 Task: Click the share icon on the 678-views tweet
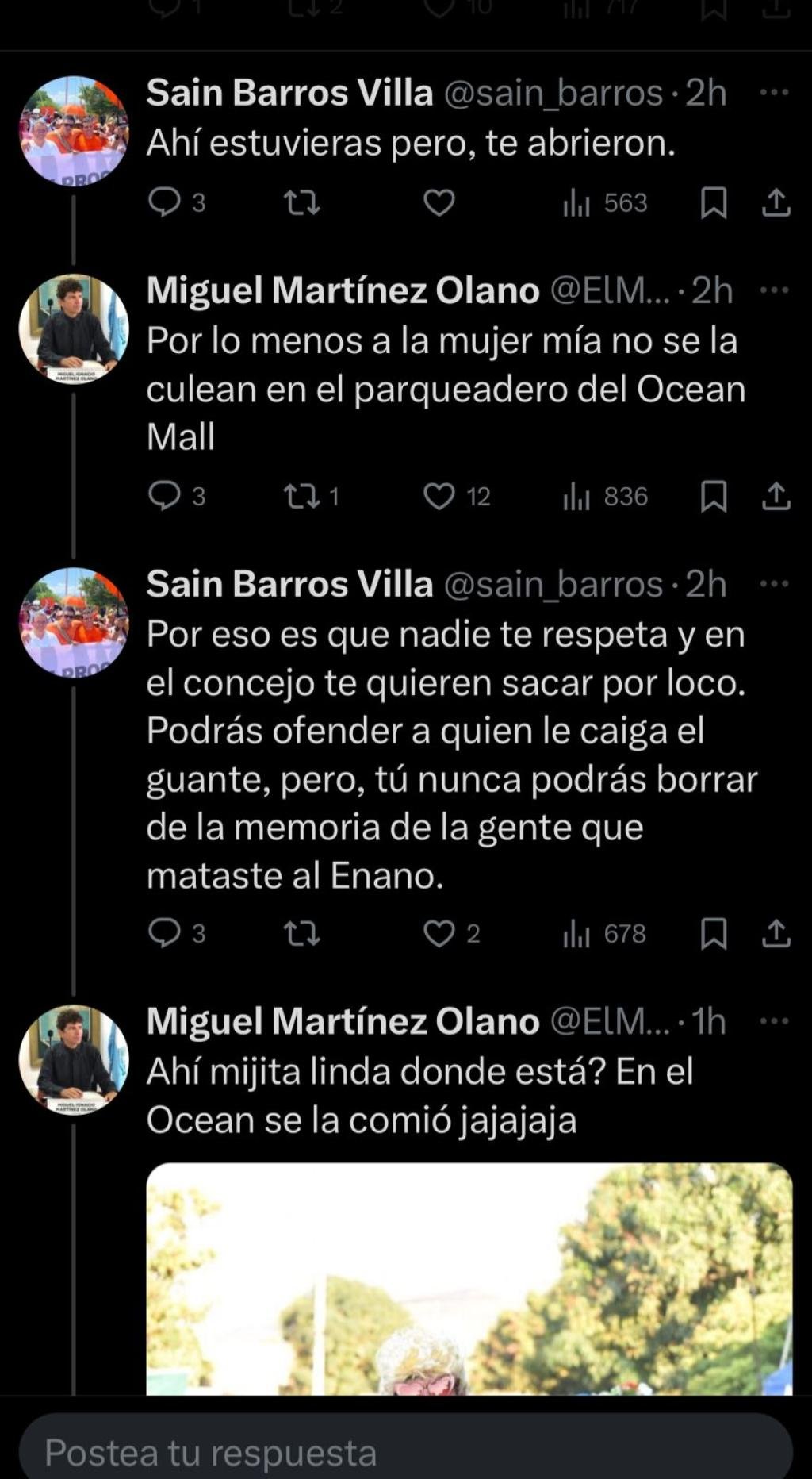(776, 934)
